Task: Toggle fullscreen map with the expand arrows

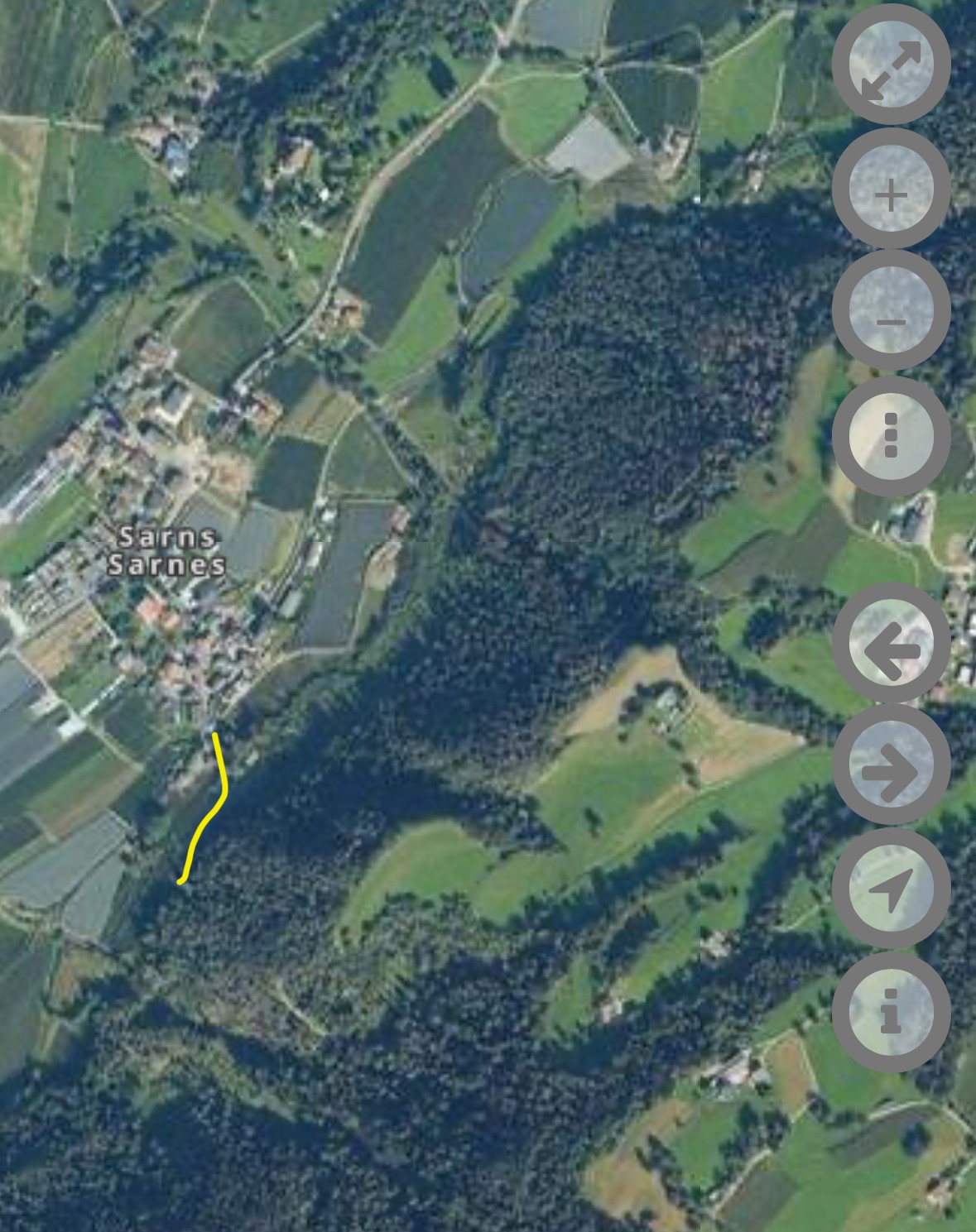Action: pos(891,65)
